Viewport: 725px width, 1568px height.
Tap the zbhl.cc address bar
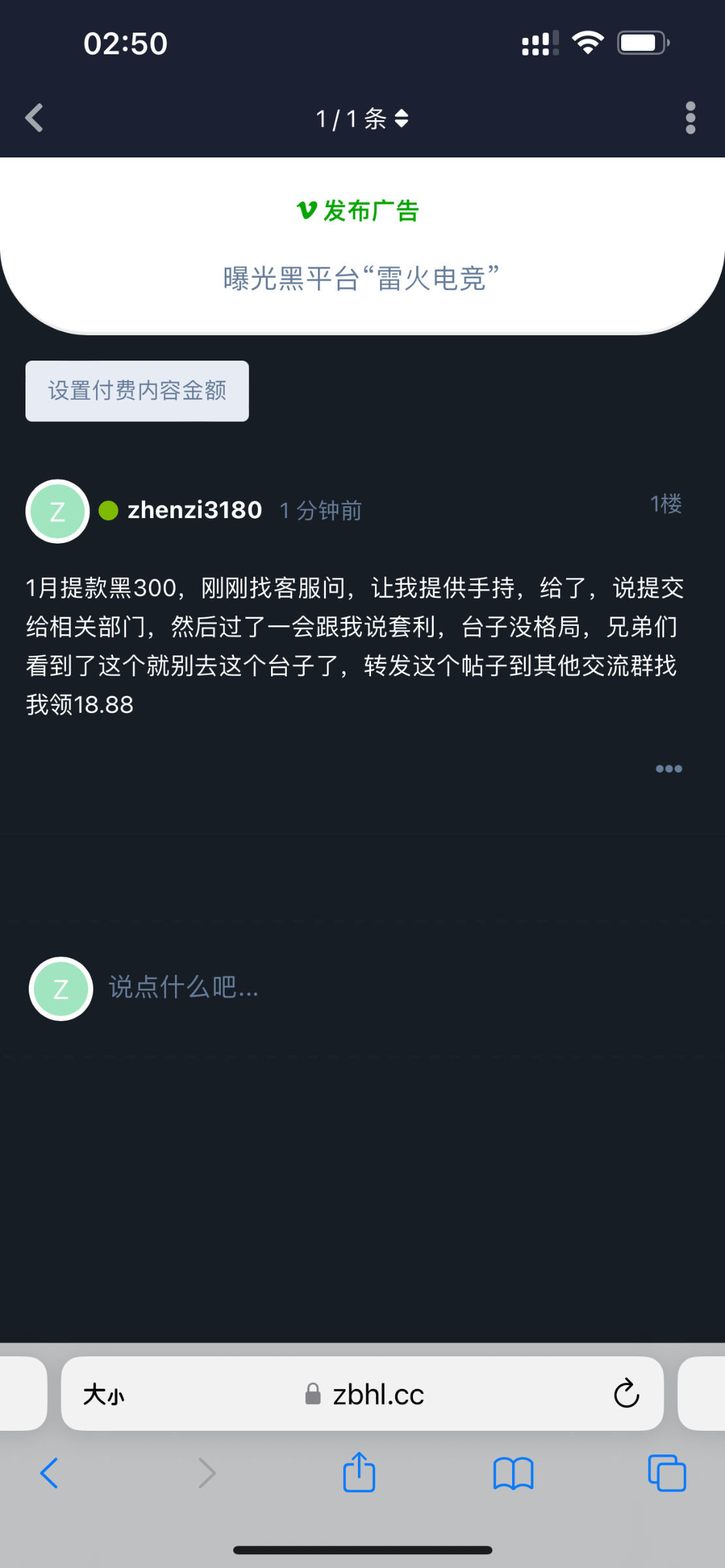tap(378, 1395)
